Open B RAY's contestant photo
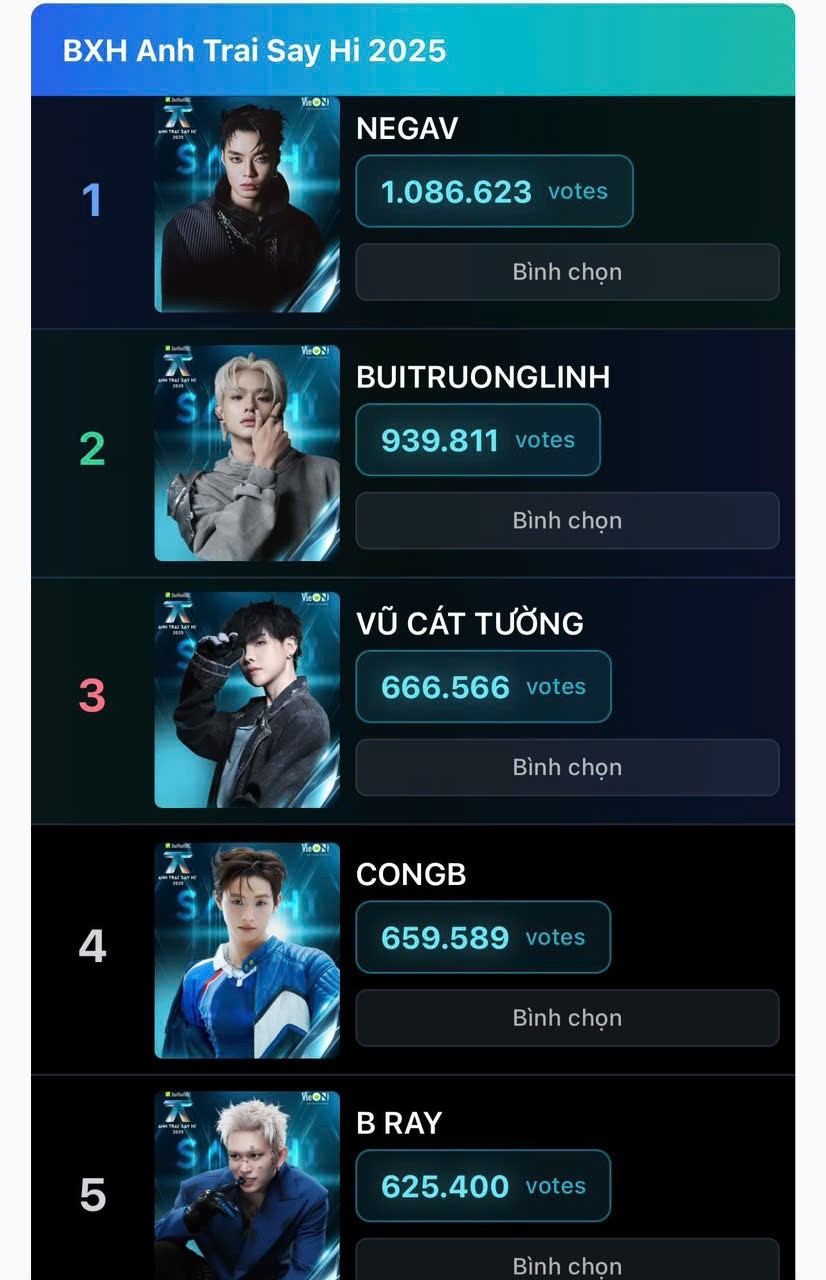The image size is (826, 1280). click(x=247, y=1185)
